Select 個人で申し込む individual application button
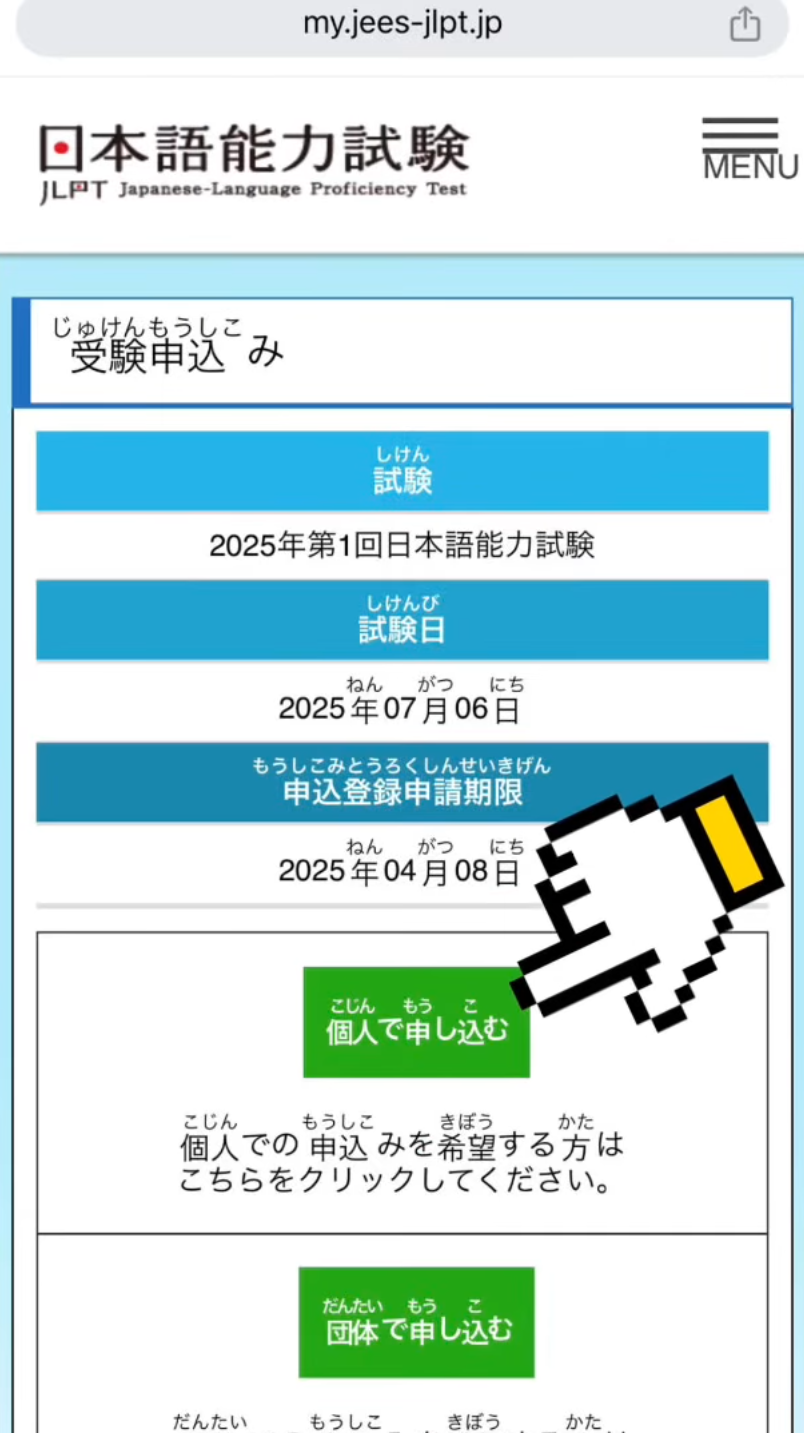The width and height of the screenshot is (804, 1433). pyautogui.click(x=416, y=1022)
